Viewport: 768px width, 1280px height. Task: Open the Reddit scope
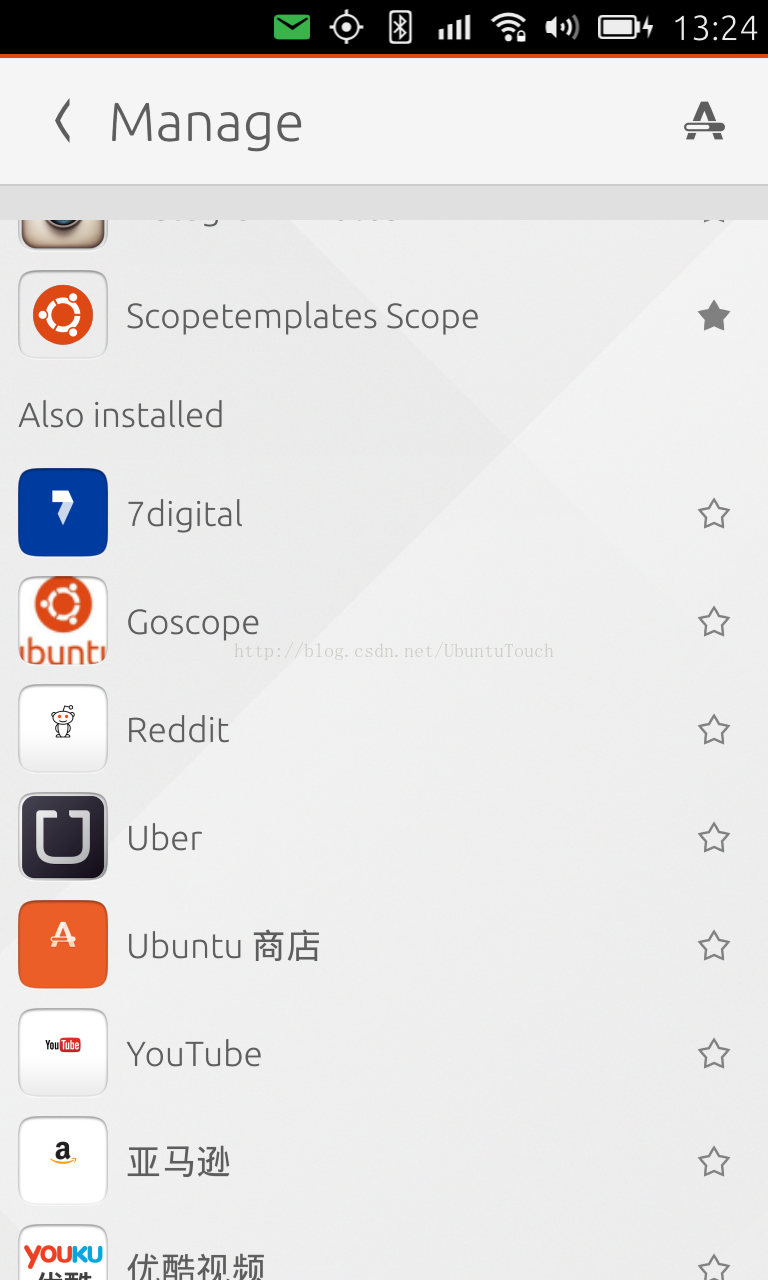[178, 730]
